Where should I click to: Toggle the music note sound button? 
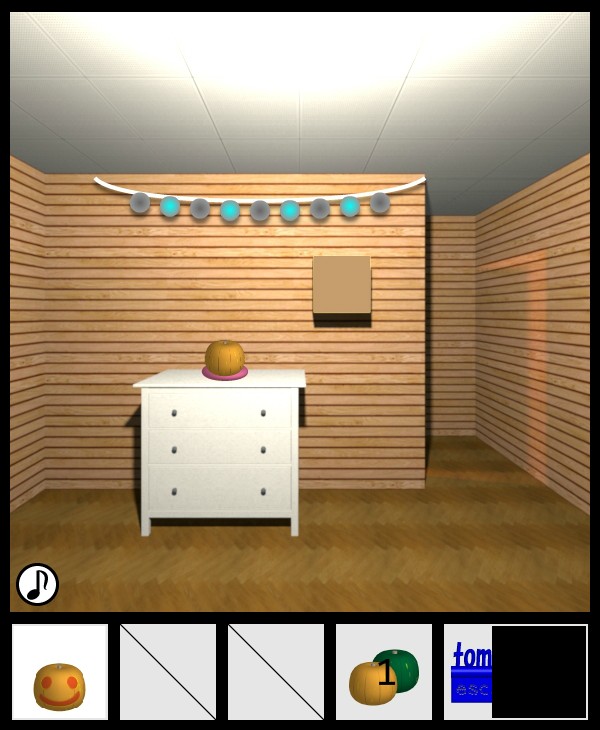tap(37, 584)
